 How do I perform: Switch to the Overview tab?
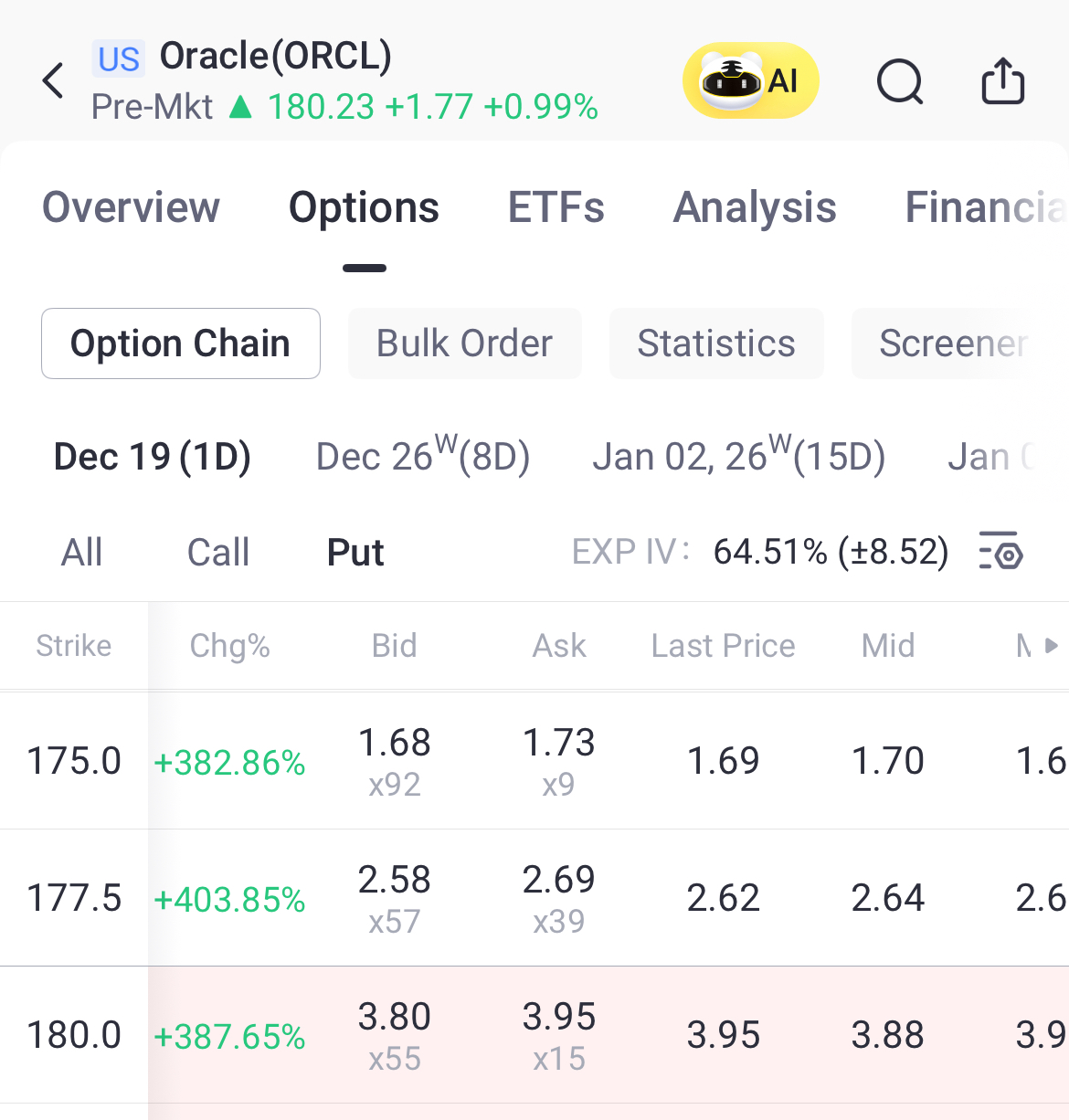pyautogui.click(x=131, y=207)
